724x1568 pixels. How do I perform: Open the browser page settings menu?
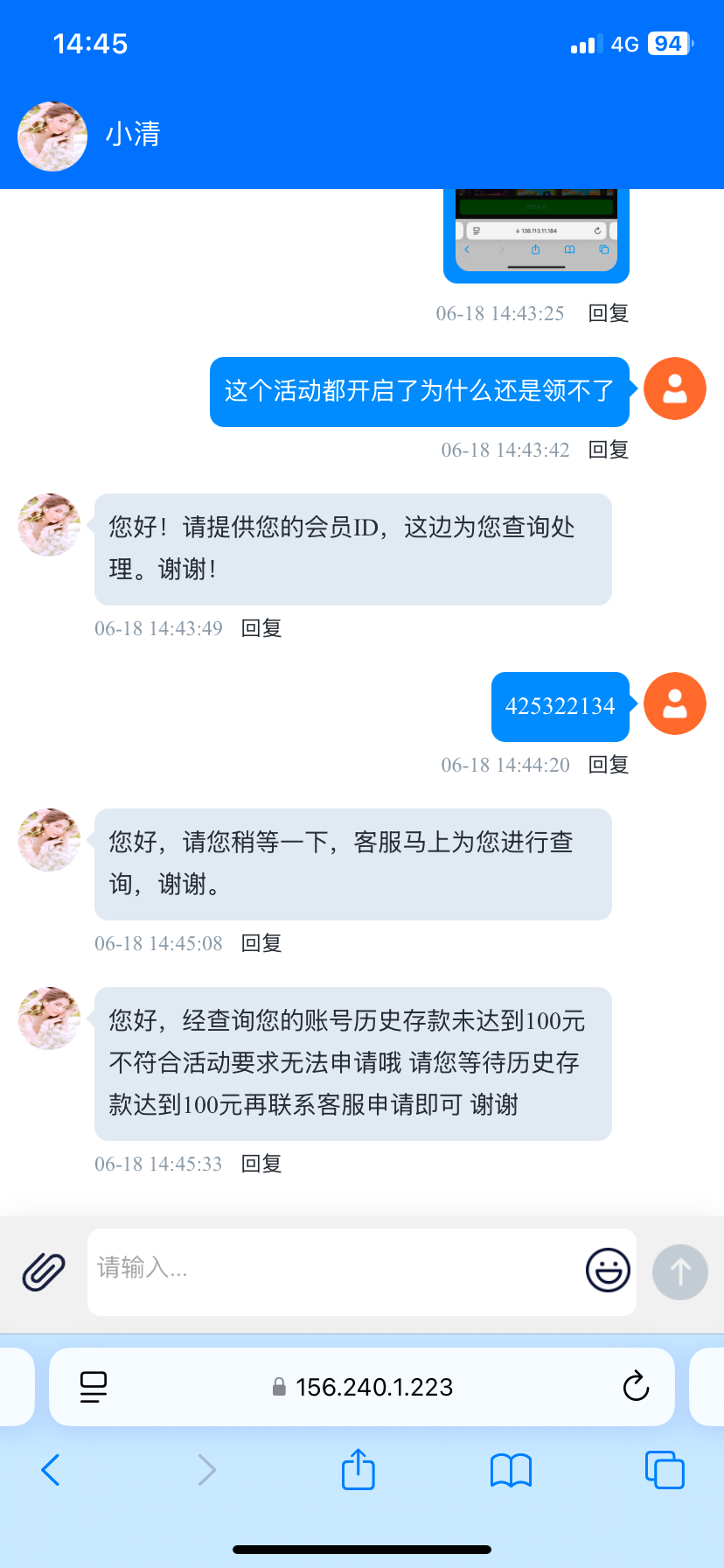click(x=94, y=1387)
